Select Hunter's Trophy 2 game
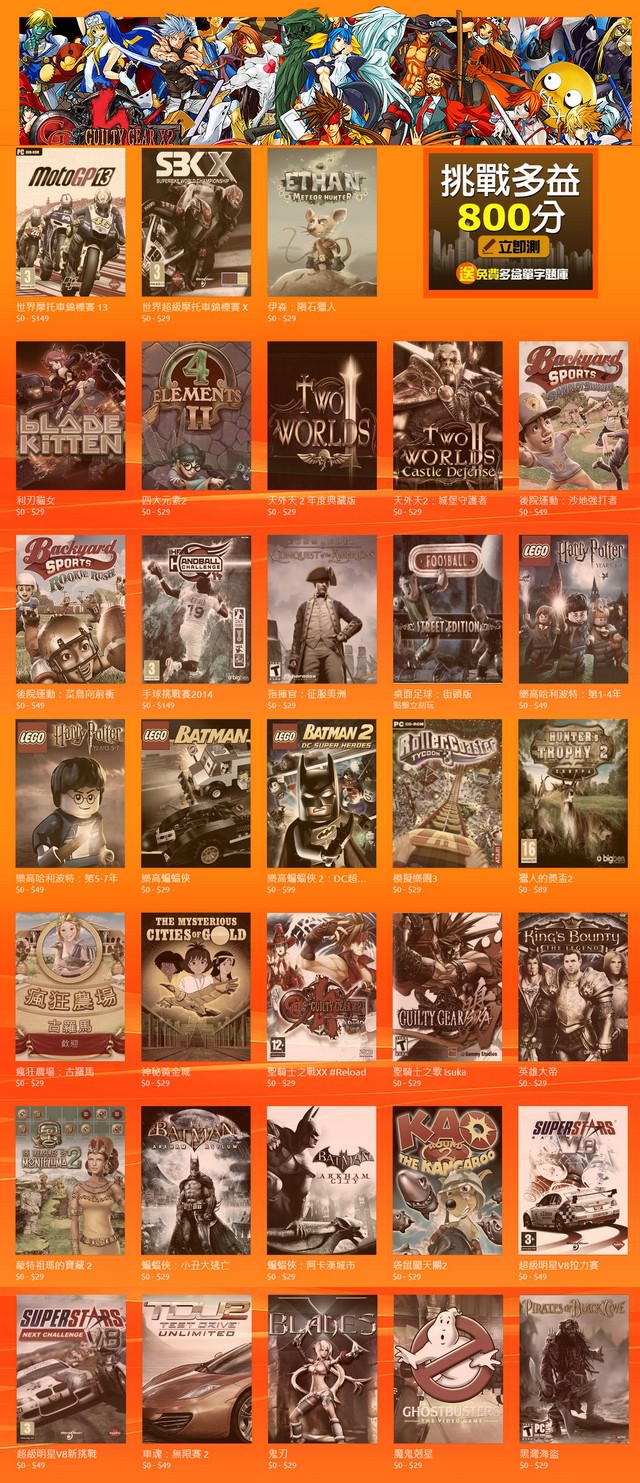 pyautogui.click(x=573, y=793)
